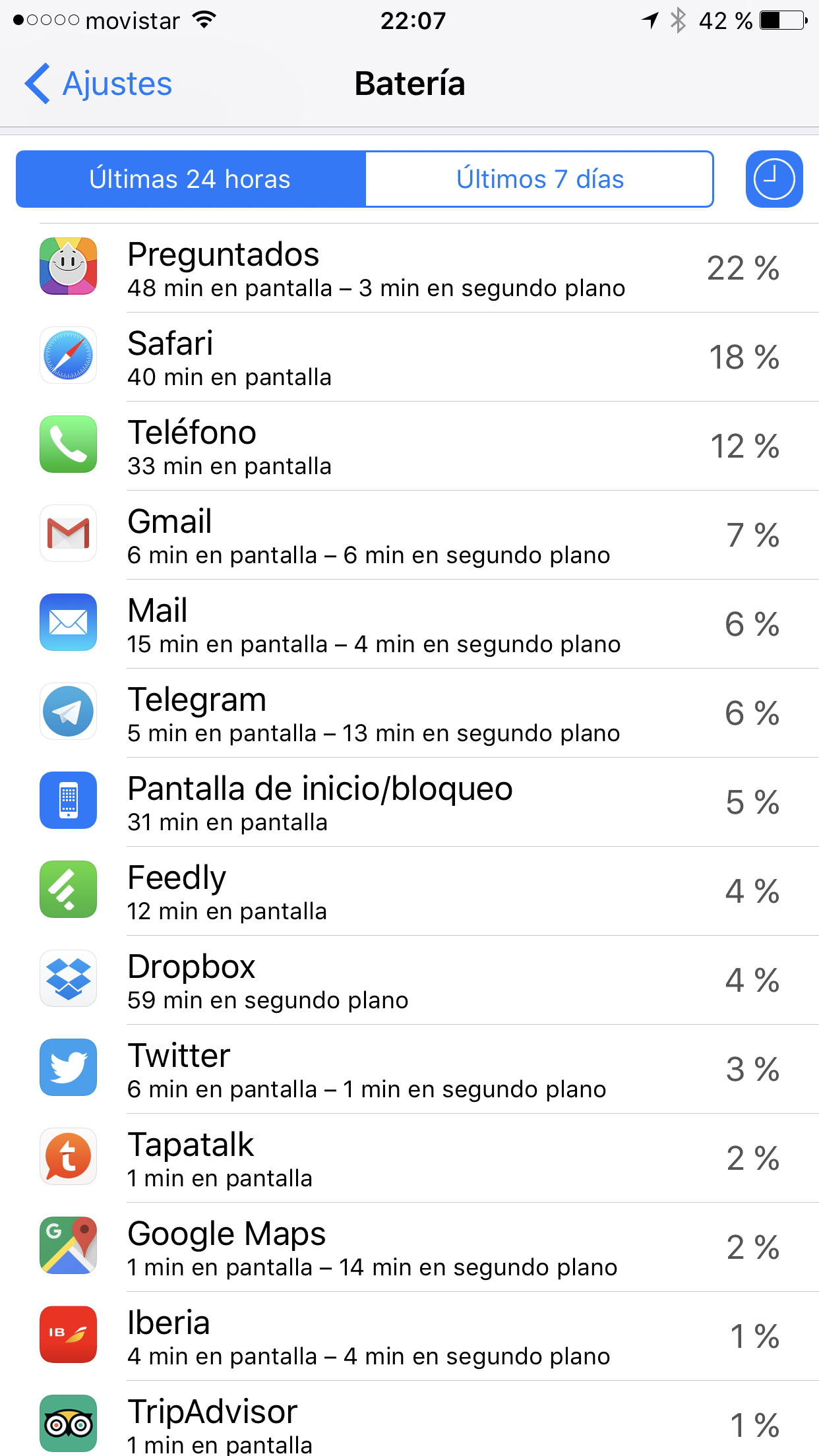Go back to Ajustes
Image resolution: width=819 pixels, height=1456 pixels.
tap(99, 84)
